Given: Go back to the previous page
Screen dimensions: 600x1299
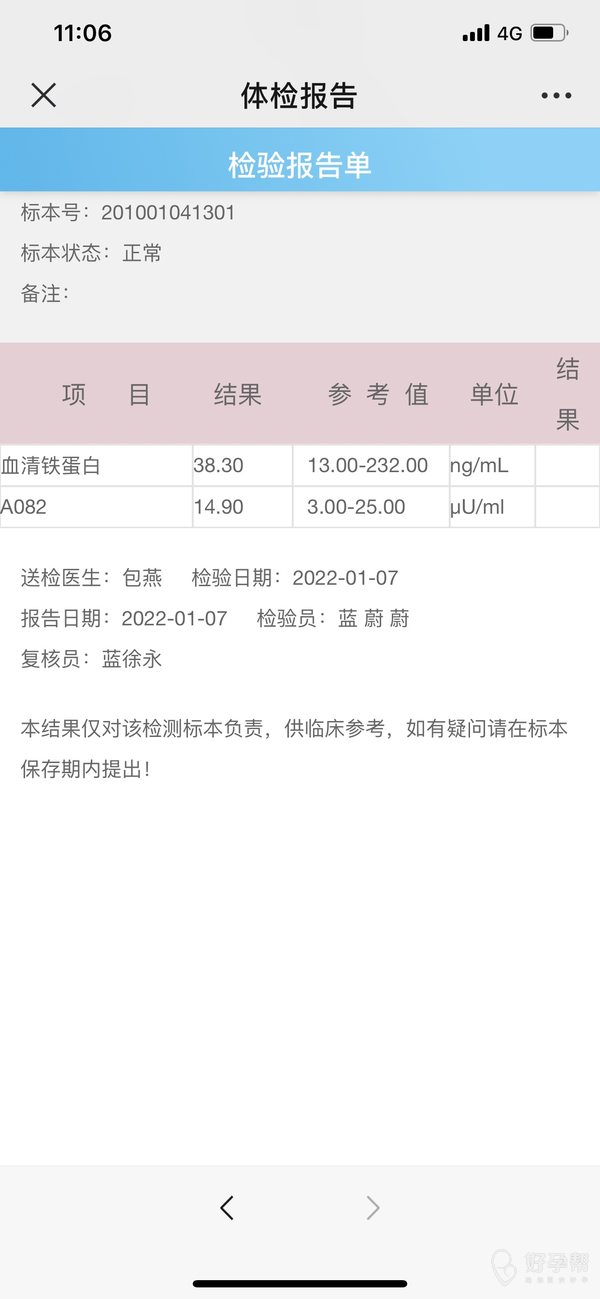Looking at the screenshot, I should tap(227, 1208).
